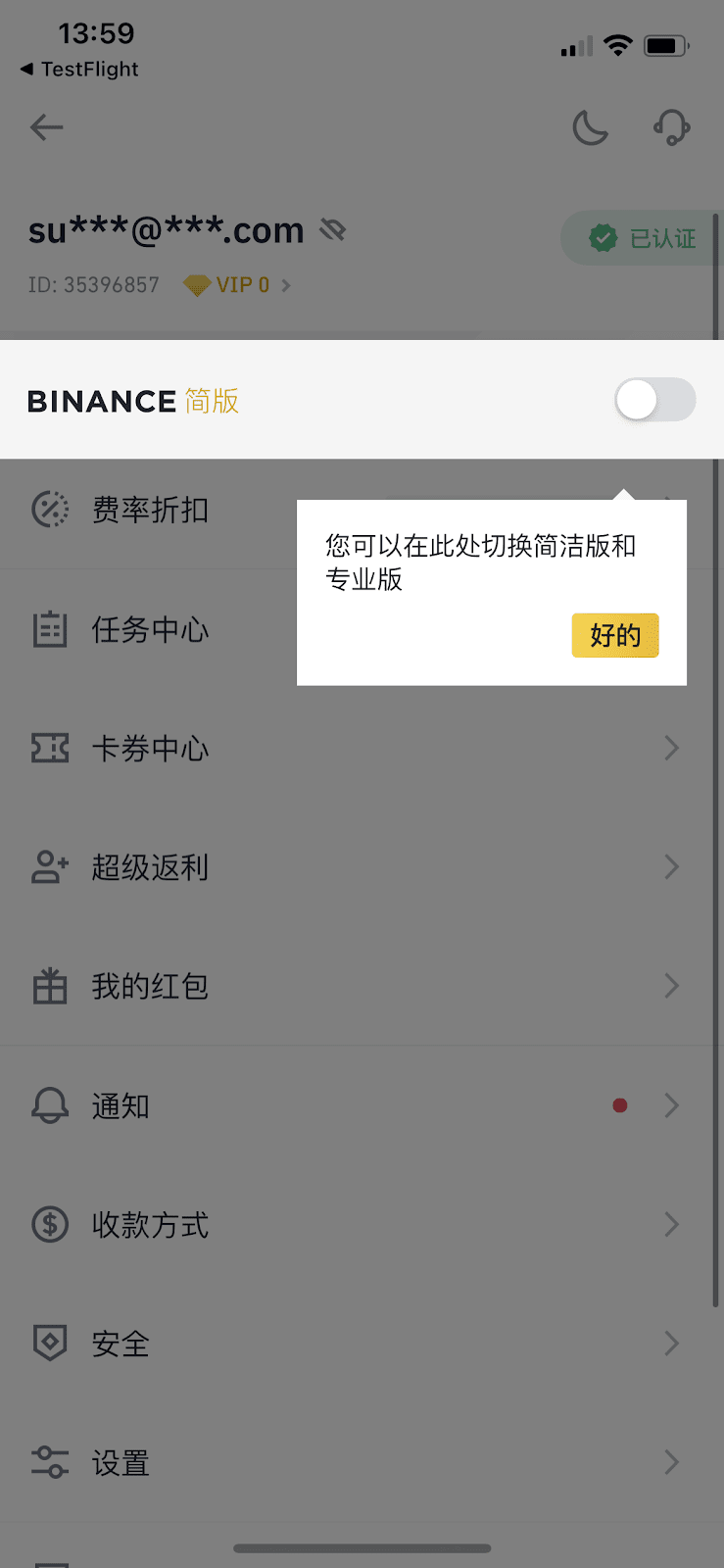
Task: Return to TestFlight via status bar link
Action: (79, 70)
